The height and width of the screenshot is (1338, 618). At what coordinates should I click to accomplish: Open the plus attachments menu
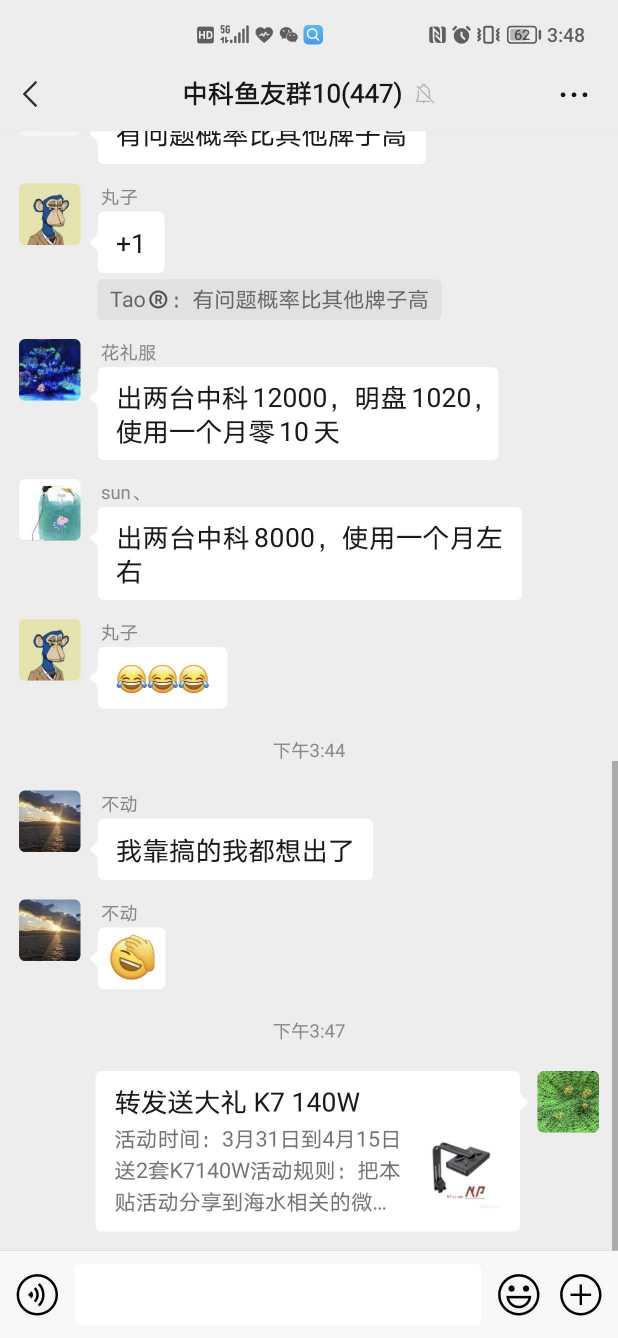pyautogui.click(x=580, y=1295)
